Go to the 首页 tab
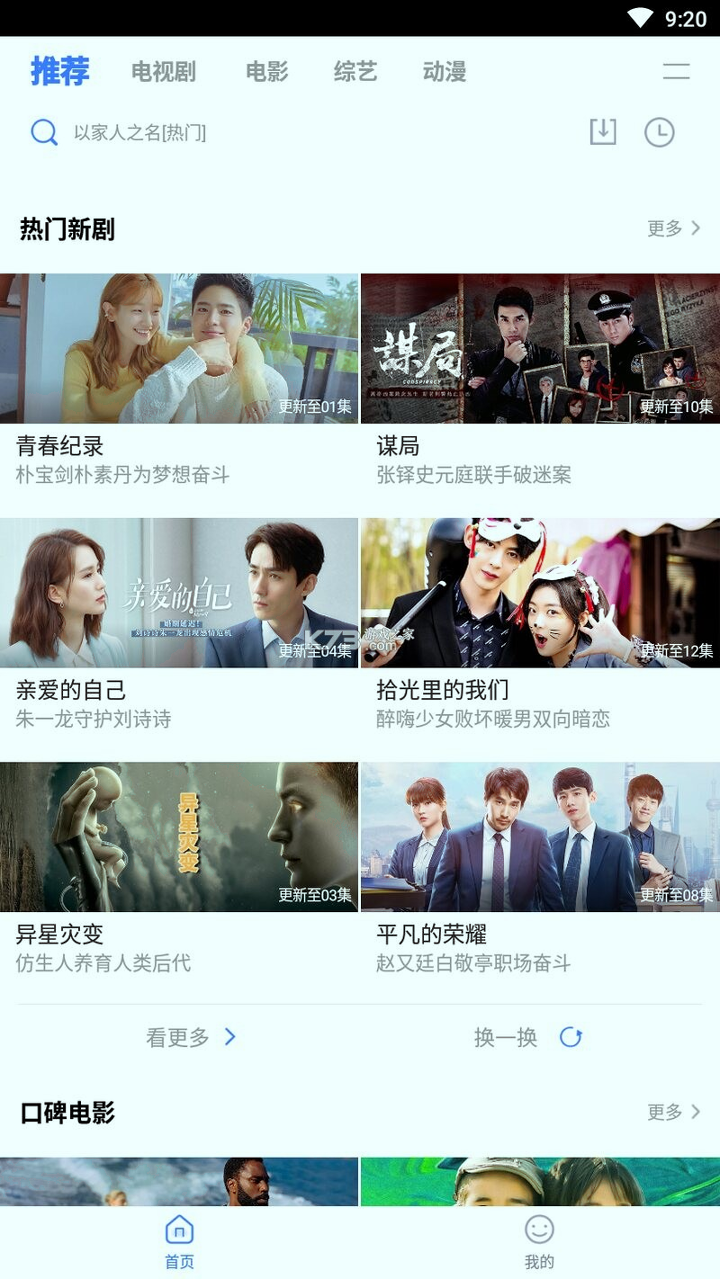720x1279 pixels. point(179,1242)
